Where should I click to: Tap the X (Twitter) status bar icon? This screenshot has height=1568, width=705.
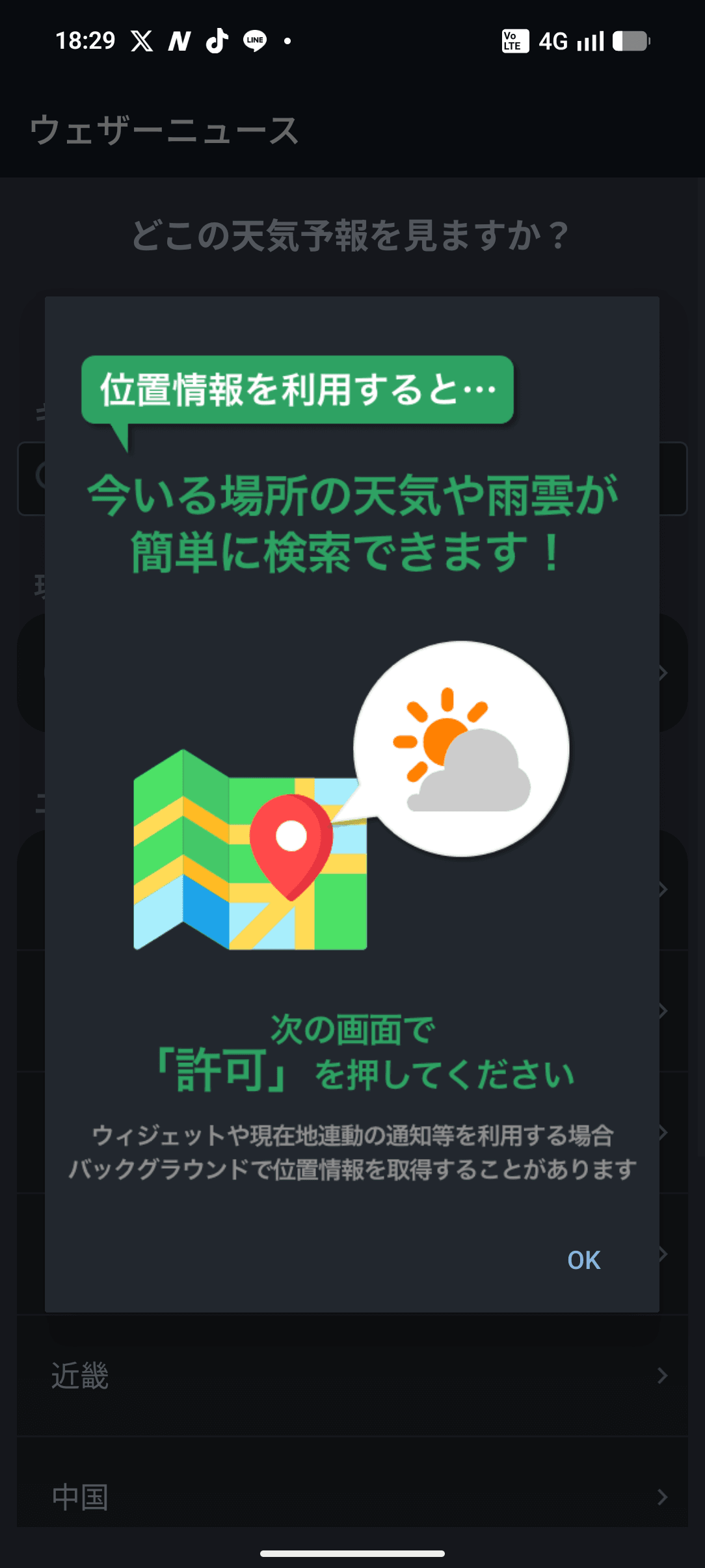click(x=142, y=41)
